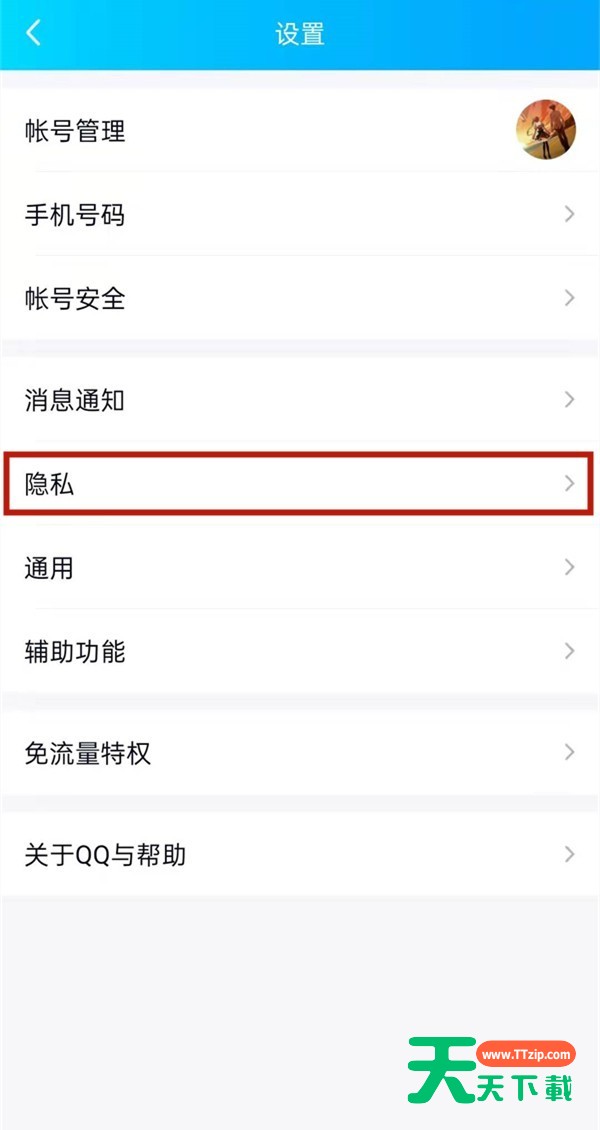Select the 隐私 privacy row

[x=300, y=485]
